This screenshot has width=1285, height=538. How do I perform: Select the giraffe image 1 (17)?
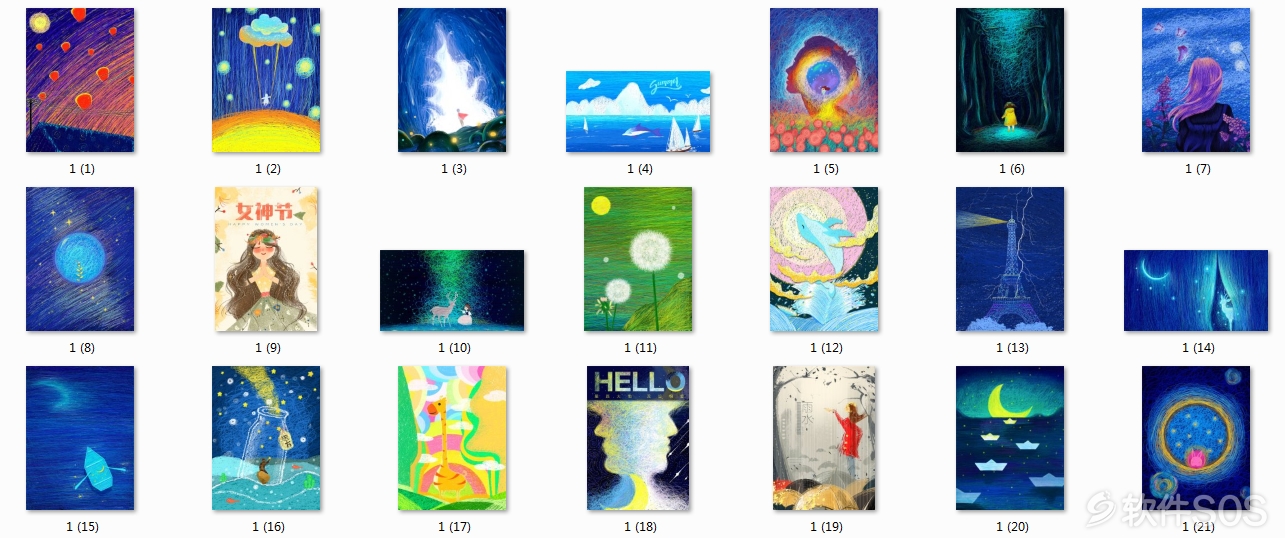(x=452, y=438)
